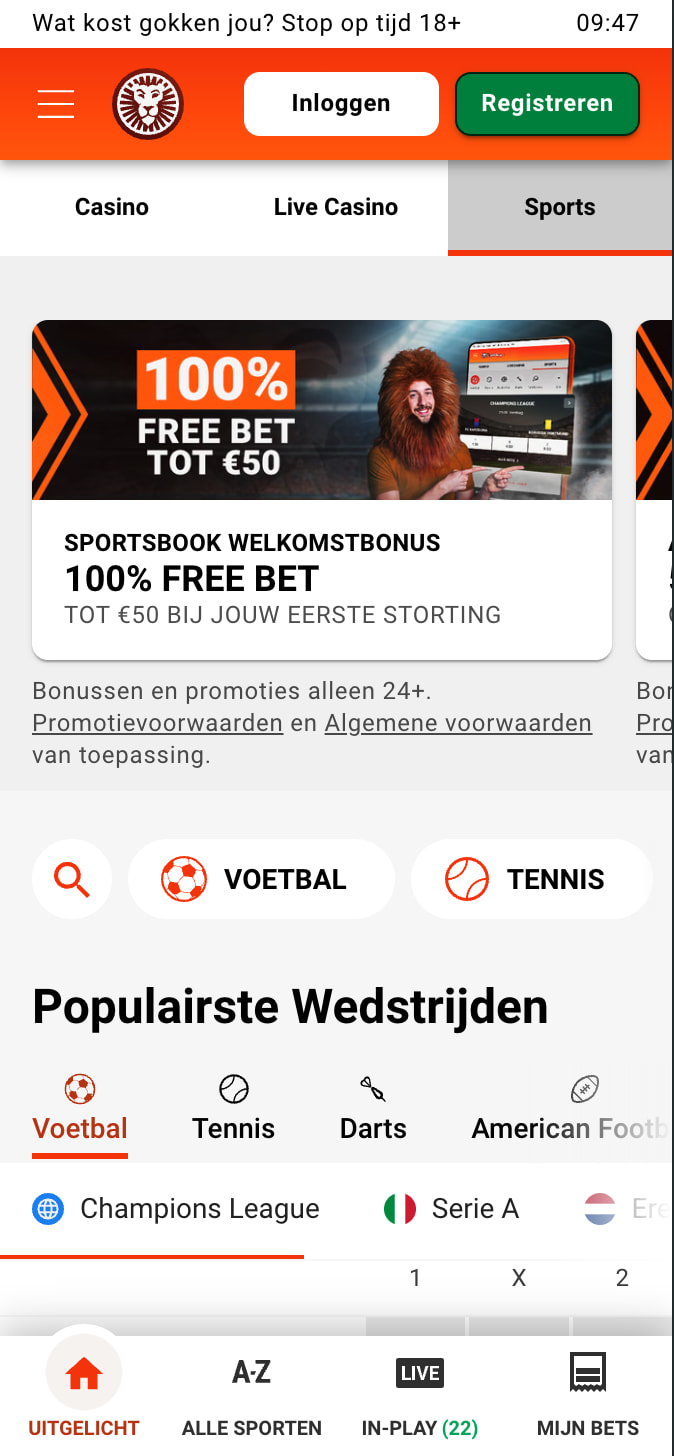Select the TENNIS chip
The width and height of the screenshot is (674, 1456).
(531, 879)
